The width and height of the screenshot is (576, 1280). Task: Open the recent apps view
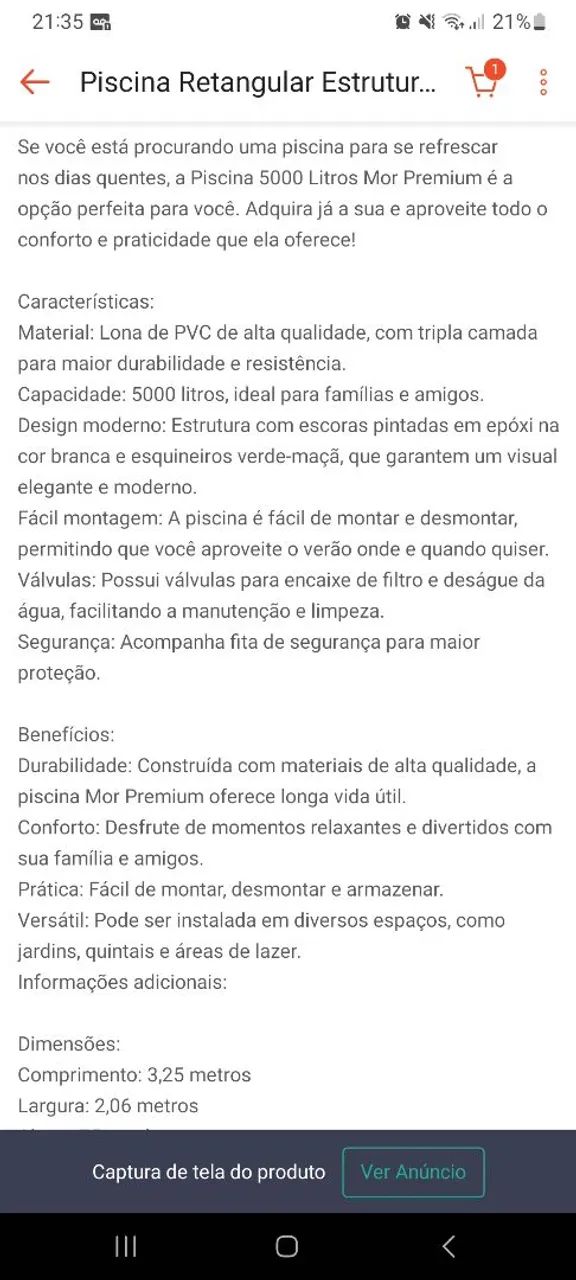[126, 1246]
